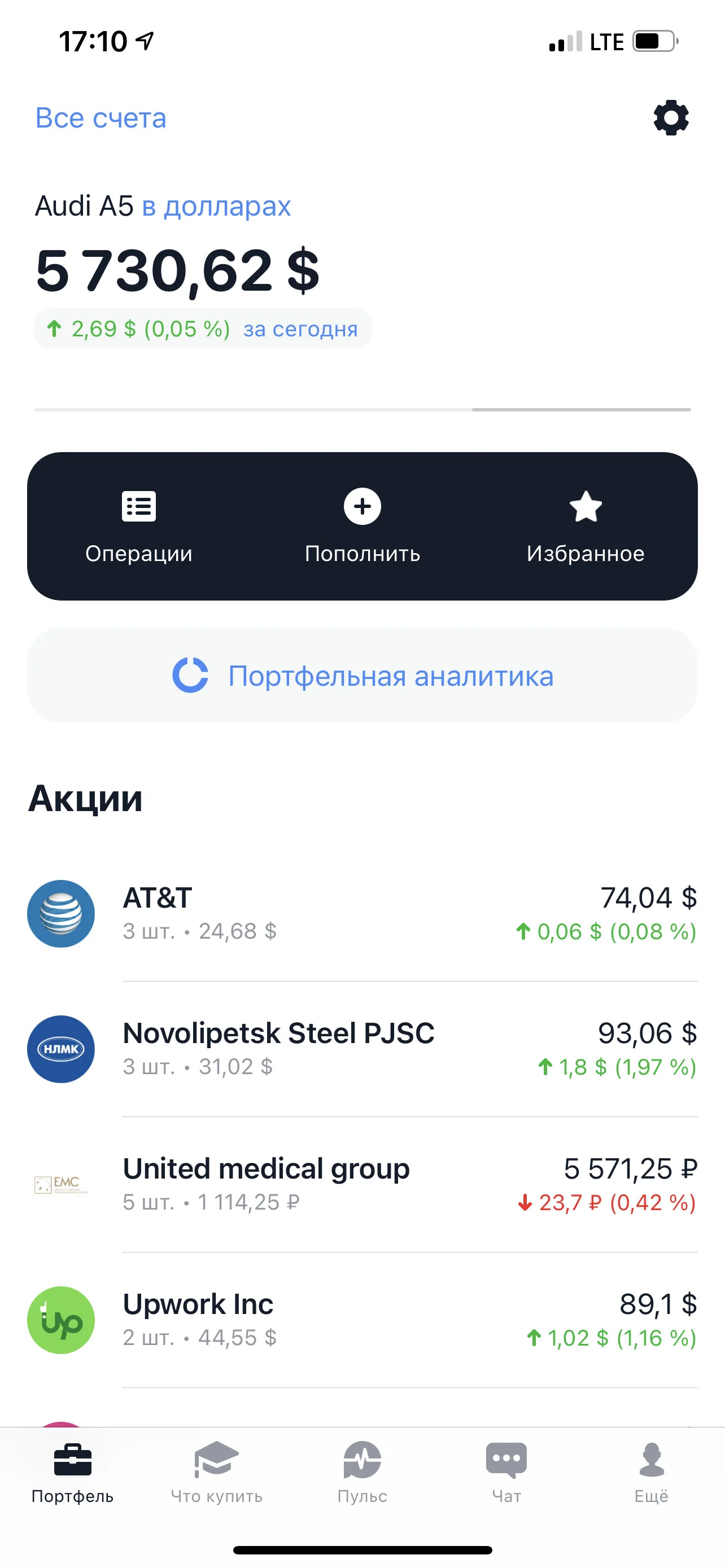Screen dimensions: 725x1568
Task: Change currency via 'в долларах'
Action: click(216, 207)
